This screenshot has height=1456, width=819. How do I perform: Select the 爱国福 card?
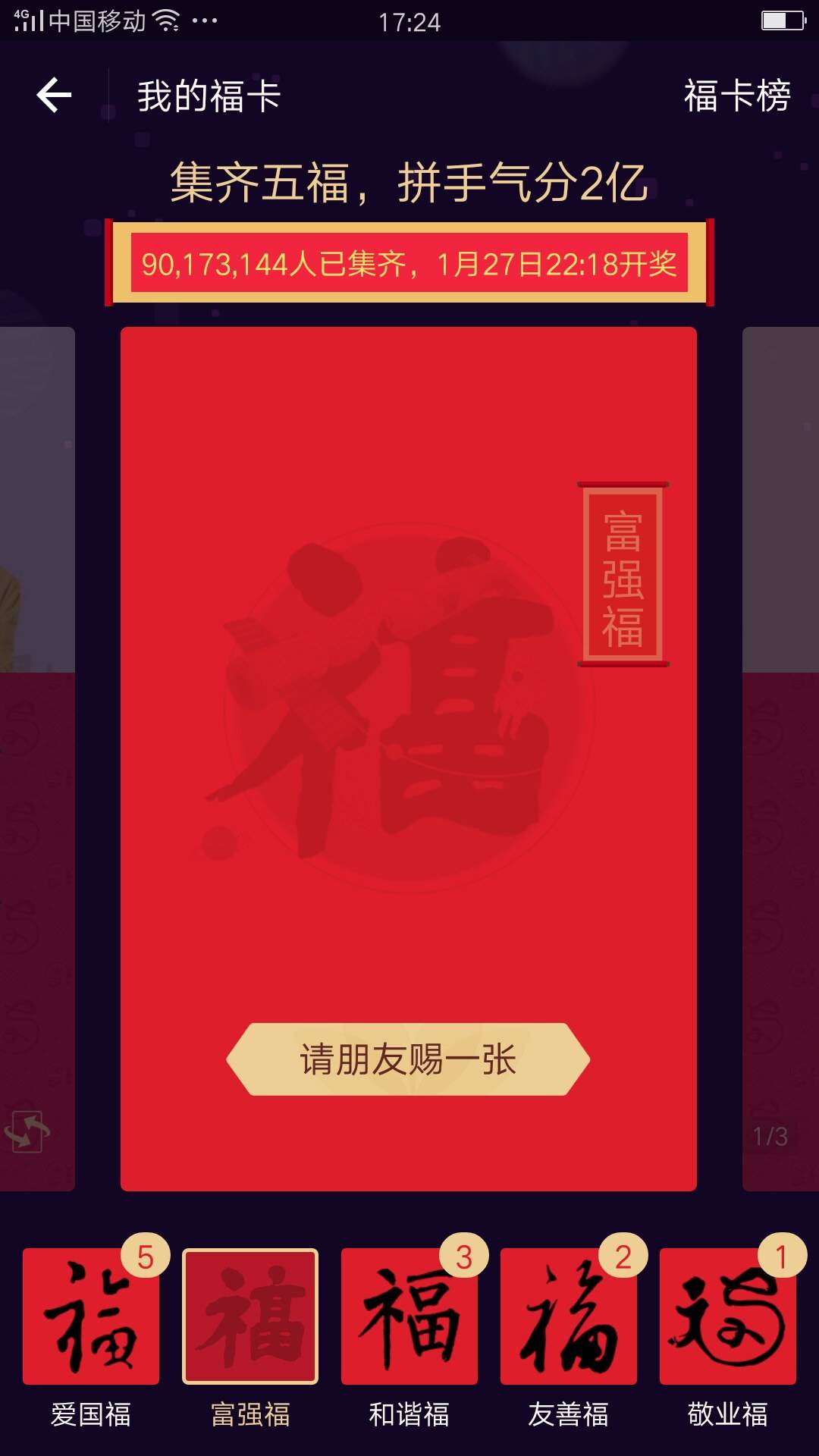pyautogui.click(x=91, y=1317)
